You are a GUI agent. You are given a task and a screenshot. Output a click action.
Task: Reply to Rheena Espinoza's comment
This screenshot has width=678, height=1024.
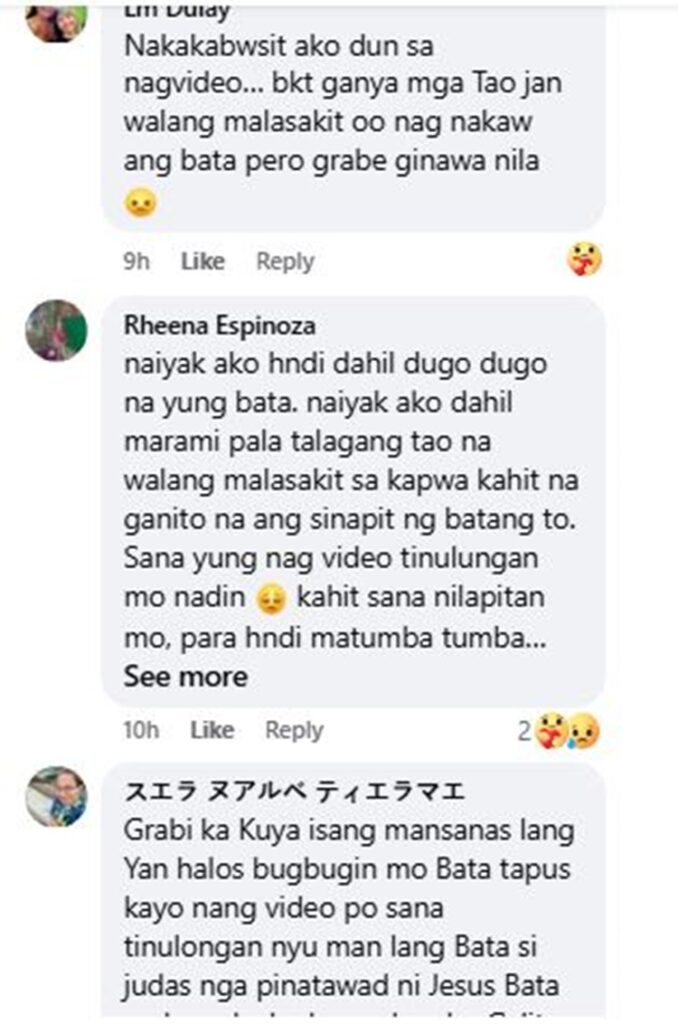click(293, 730)
